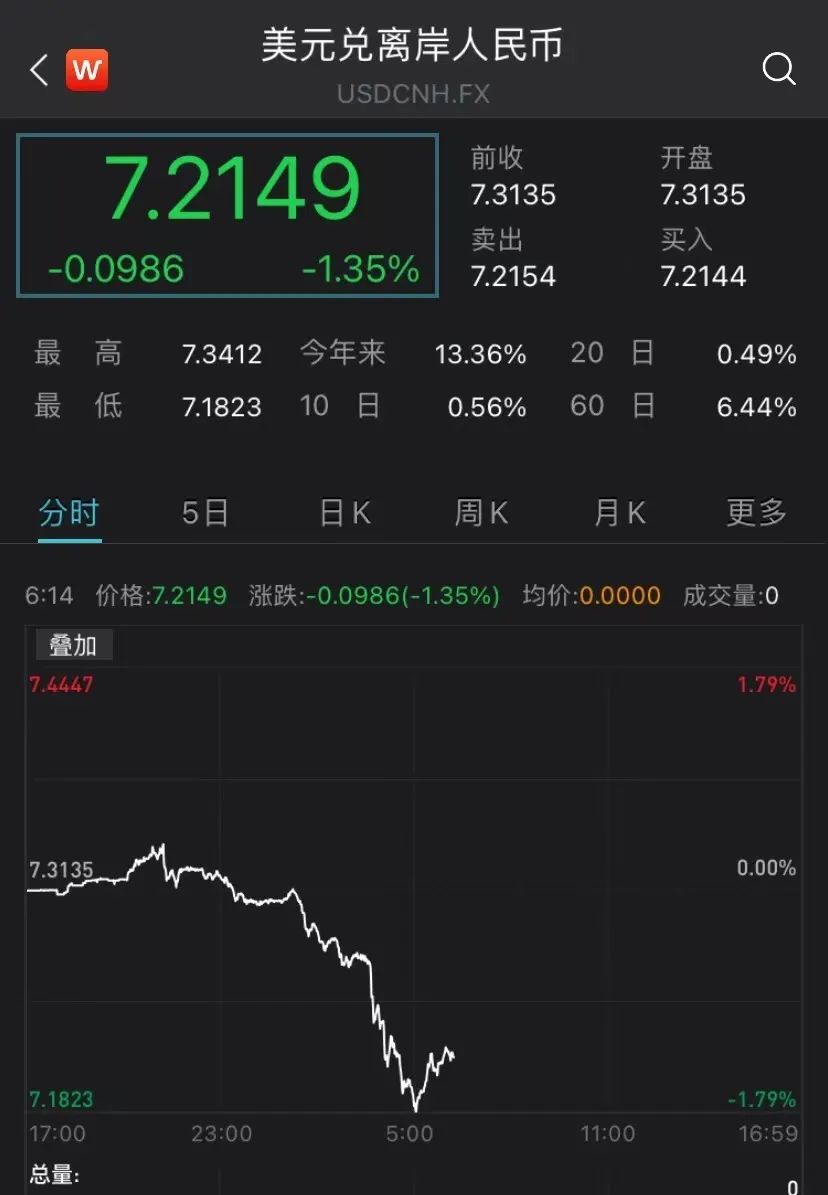This screenshot has width=828, height=1195.
Task: Tap the search magnifier icon
Action: coord(778,70)
